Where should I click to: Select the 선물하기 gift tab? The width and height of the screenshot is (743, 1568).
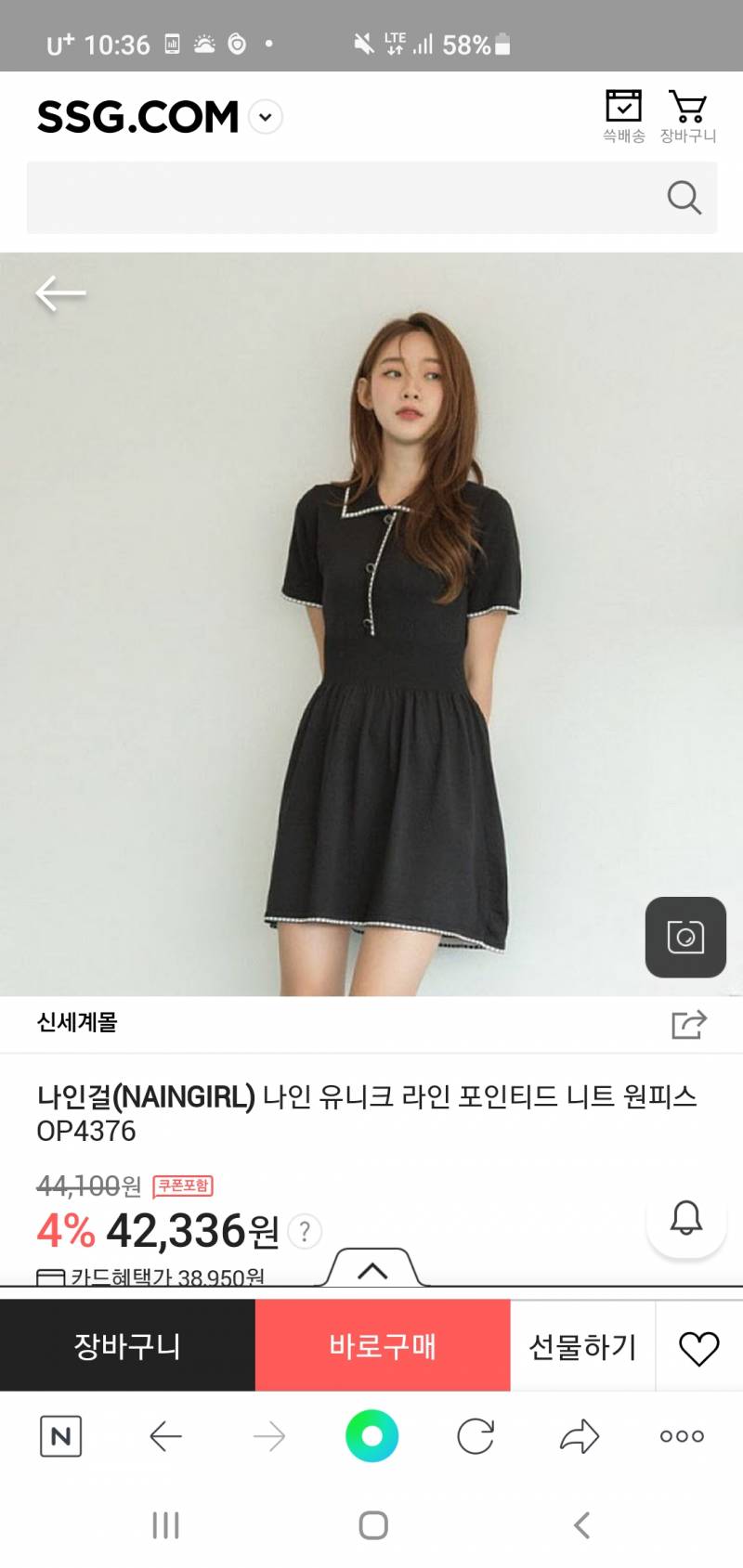click(x=582, y=1346)
